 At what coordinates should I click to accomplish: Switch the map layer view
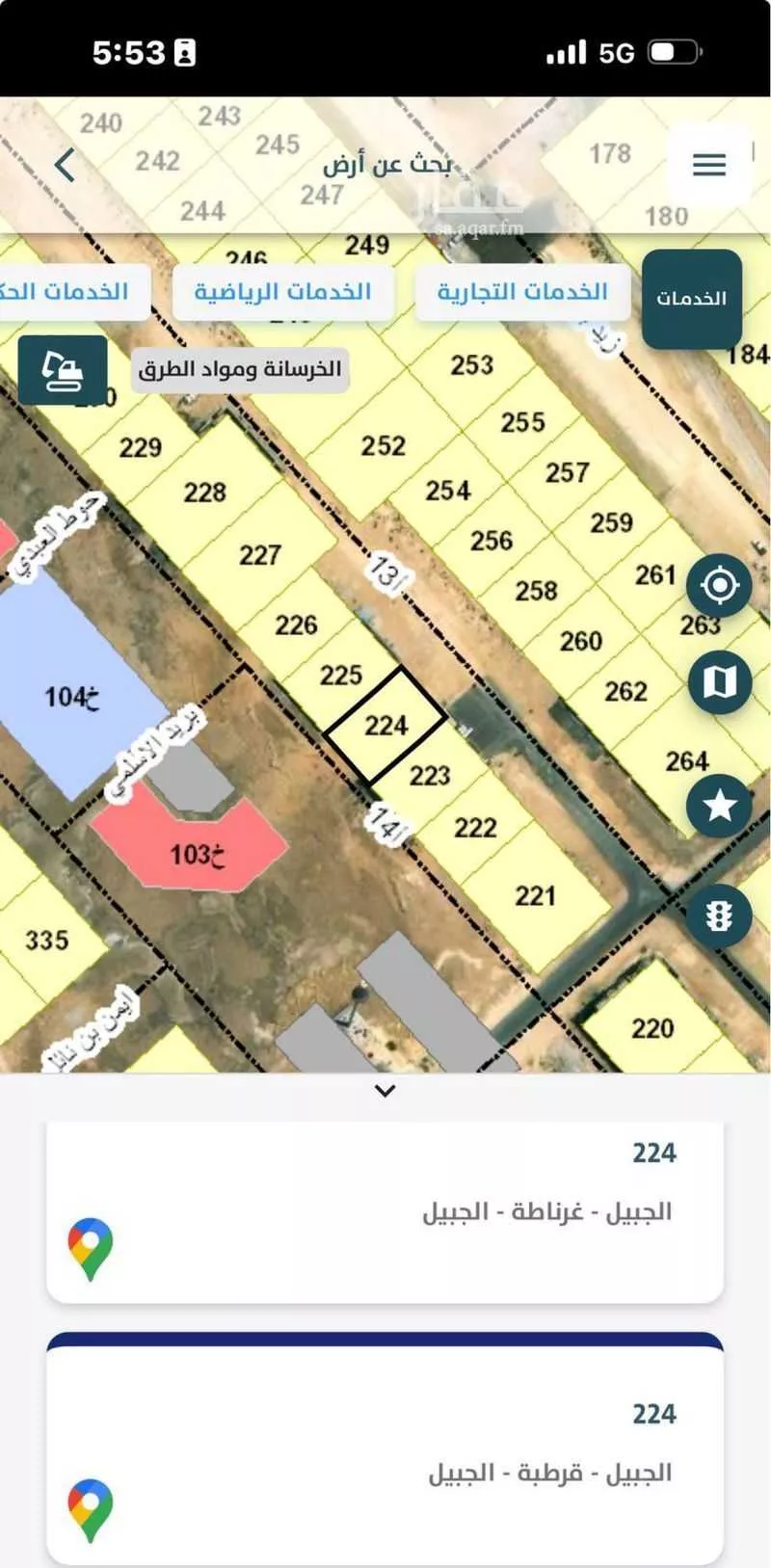[719, 681]
